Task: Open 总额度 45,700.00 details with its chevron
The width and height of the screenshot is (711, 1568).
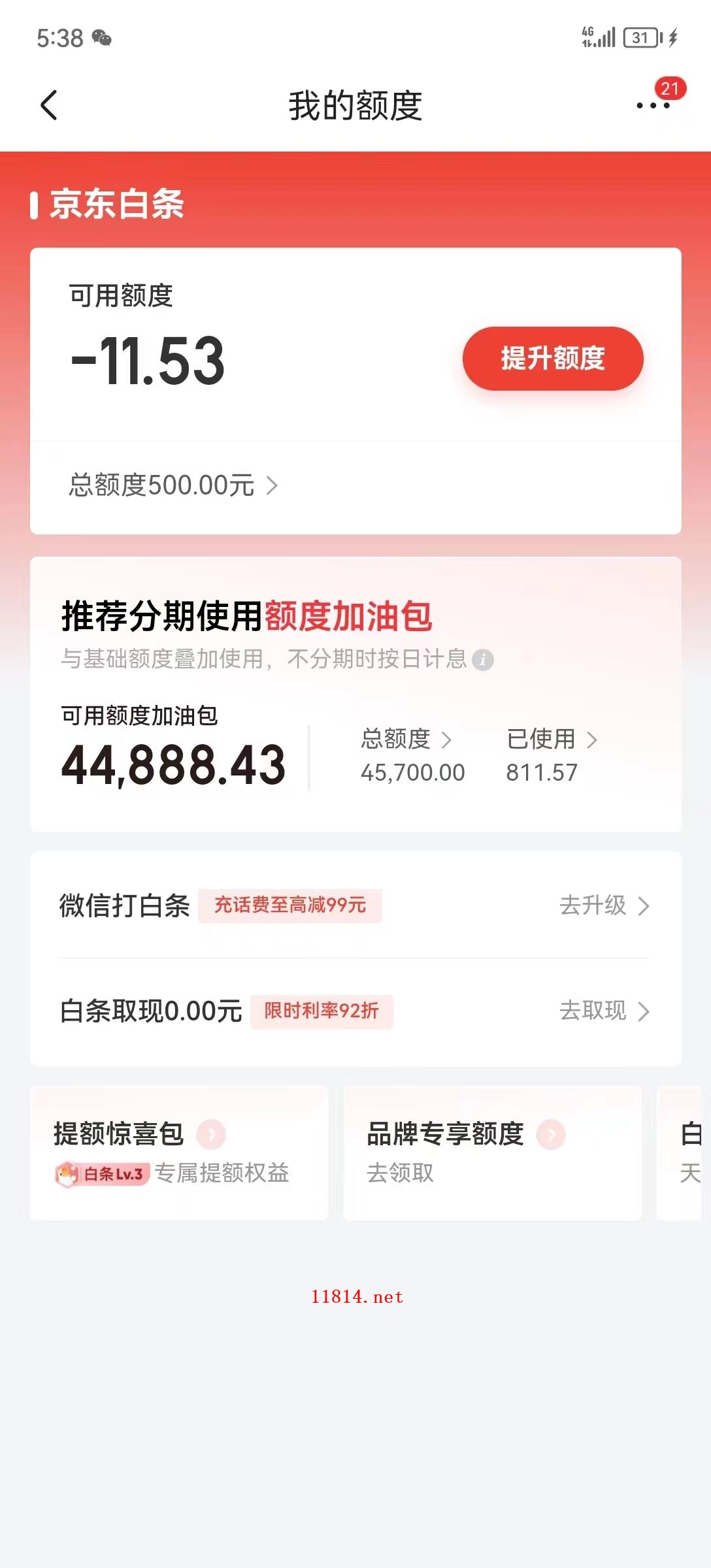Action: (x=448, y=740)
